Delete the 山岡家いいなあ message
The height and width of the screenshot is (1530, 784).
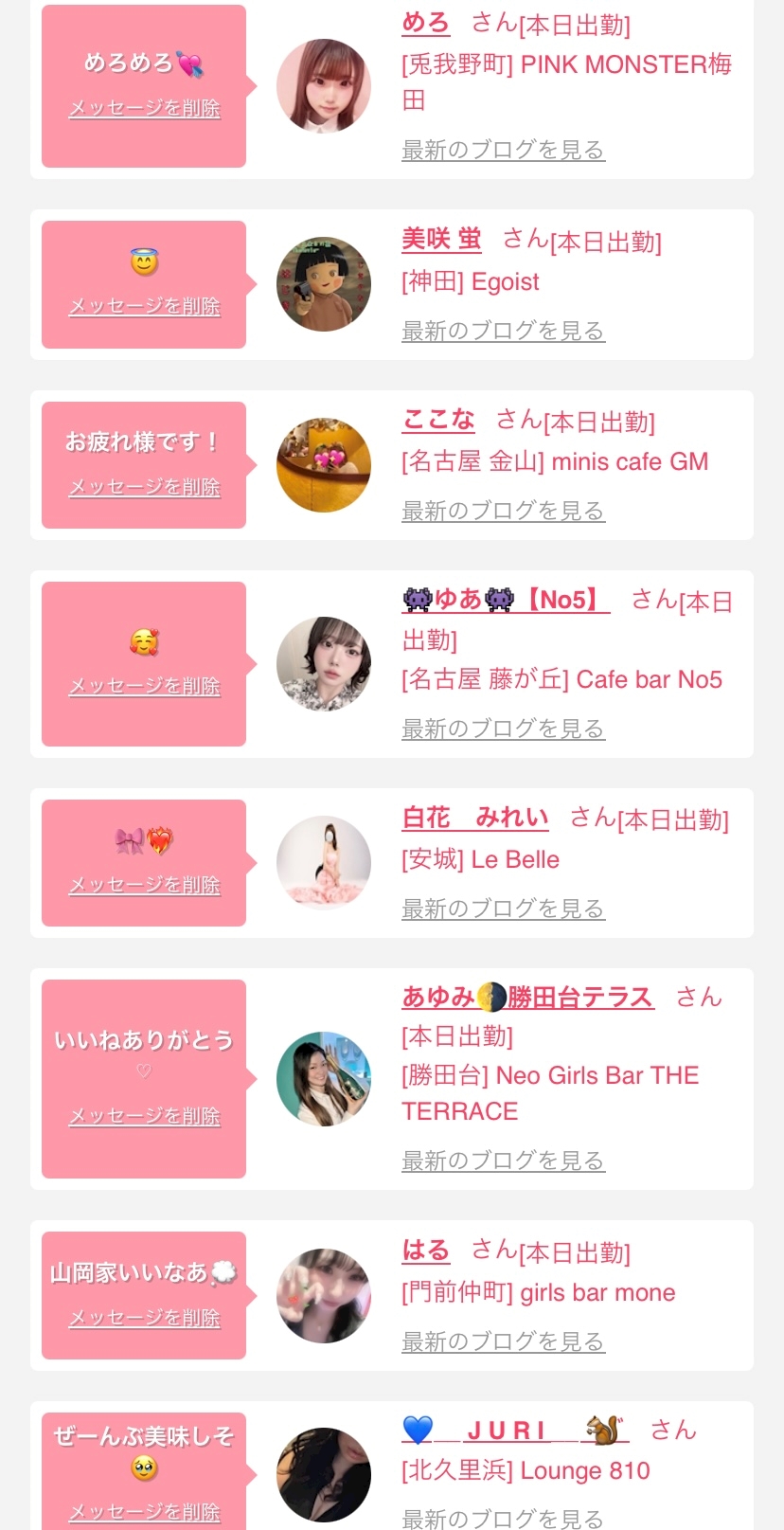click(x=144, y=1318)
